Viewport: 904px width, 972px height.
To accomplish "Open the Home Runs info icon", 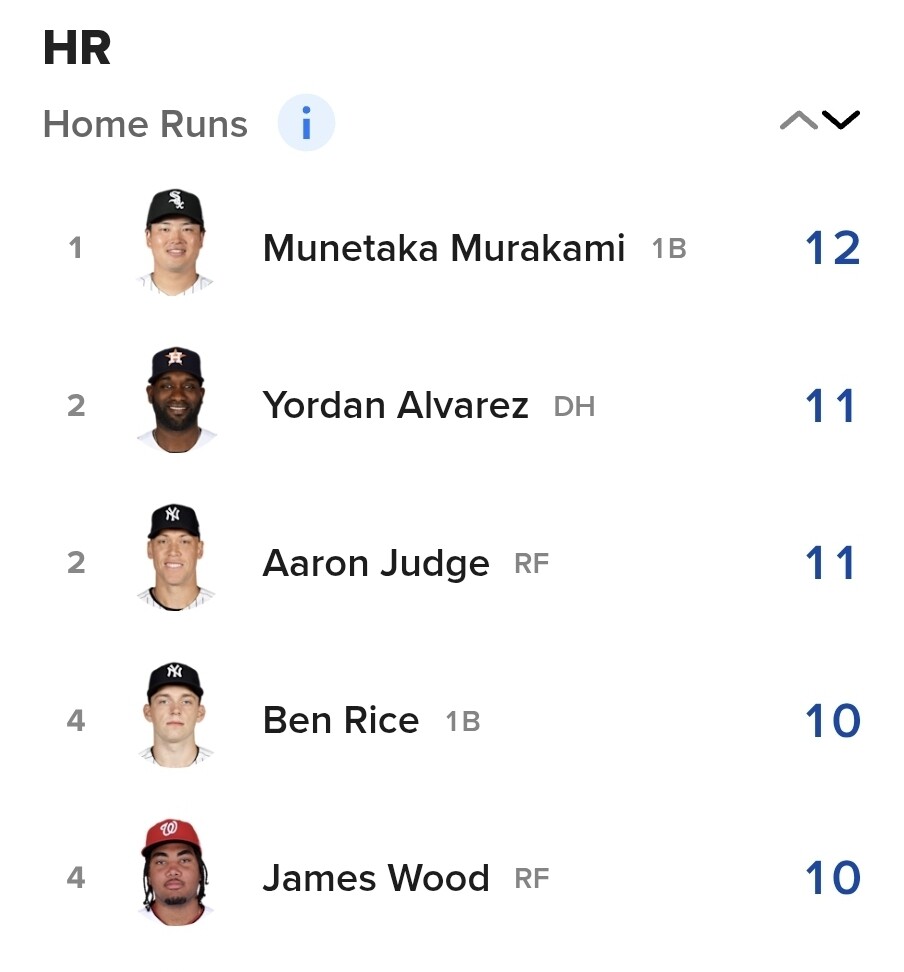I will tap(306, 123).
